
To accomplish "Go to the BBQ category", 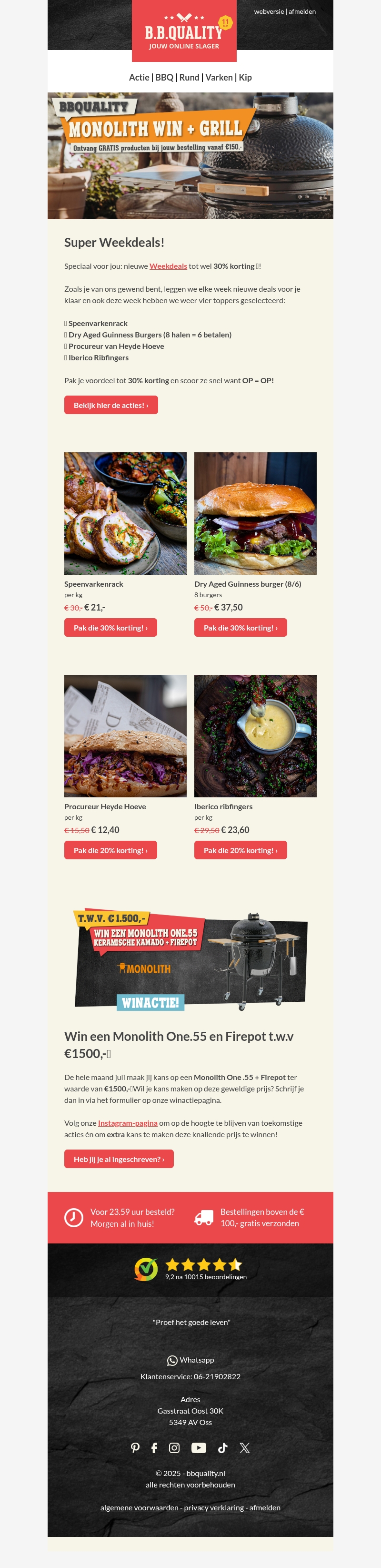I will click(x=164, y=77).
